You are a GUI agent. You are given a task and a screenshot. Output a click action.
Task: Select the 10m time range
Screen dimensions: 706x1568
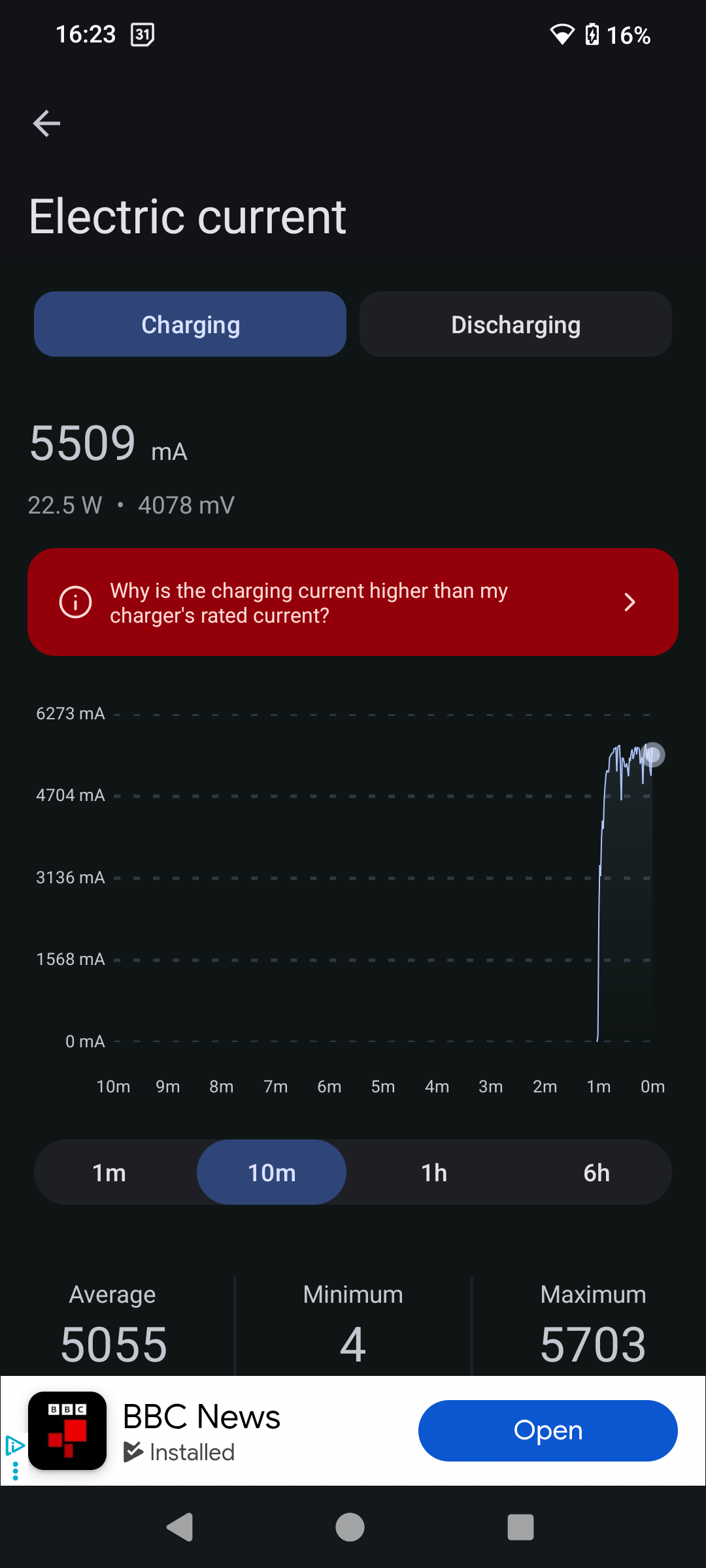pos(271,1173)
